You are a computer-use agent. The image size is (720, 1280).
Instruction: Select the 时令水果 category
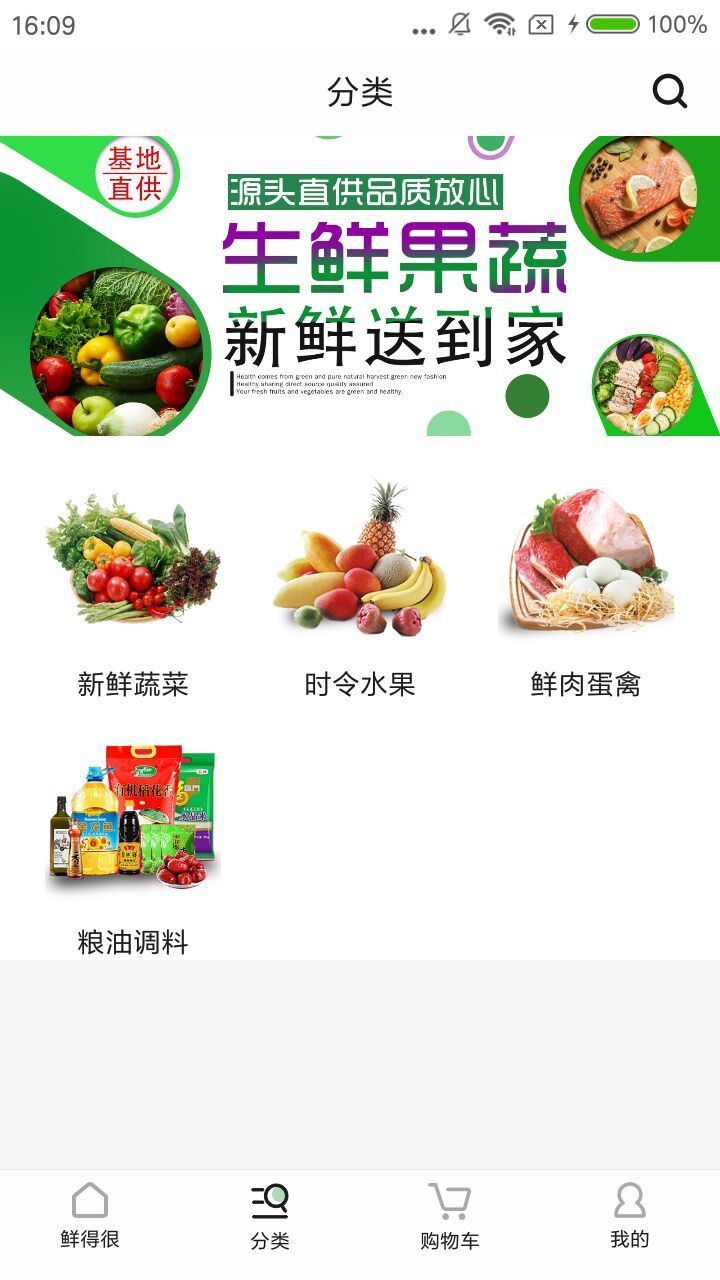click(x=360, y=590)
